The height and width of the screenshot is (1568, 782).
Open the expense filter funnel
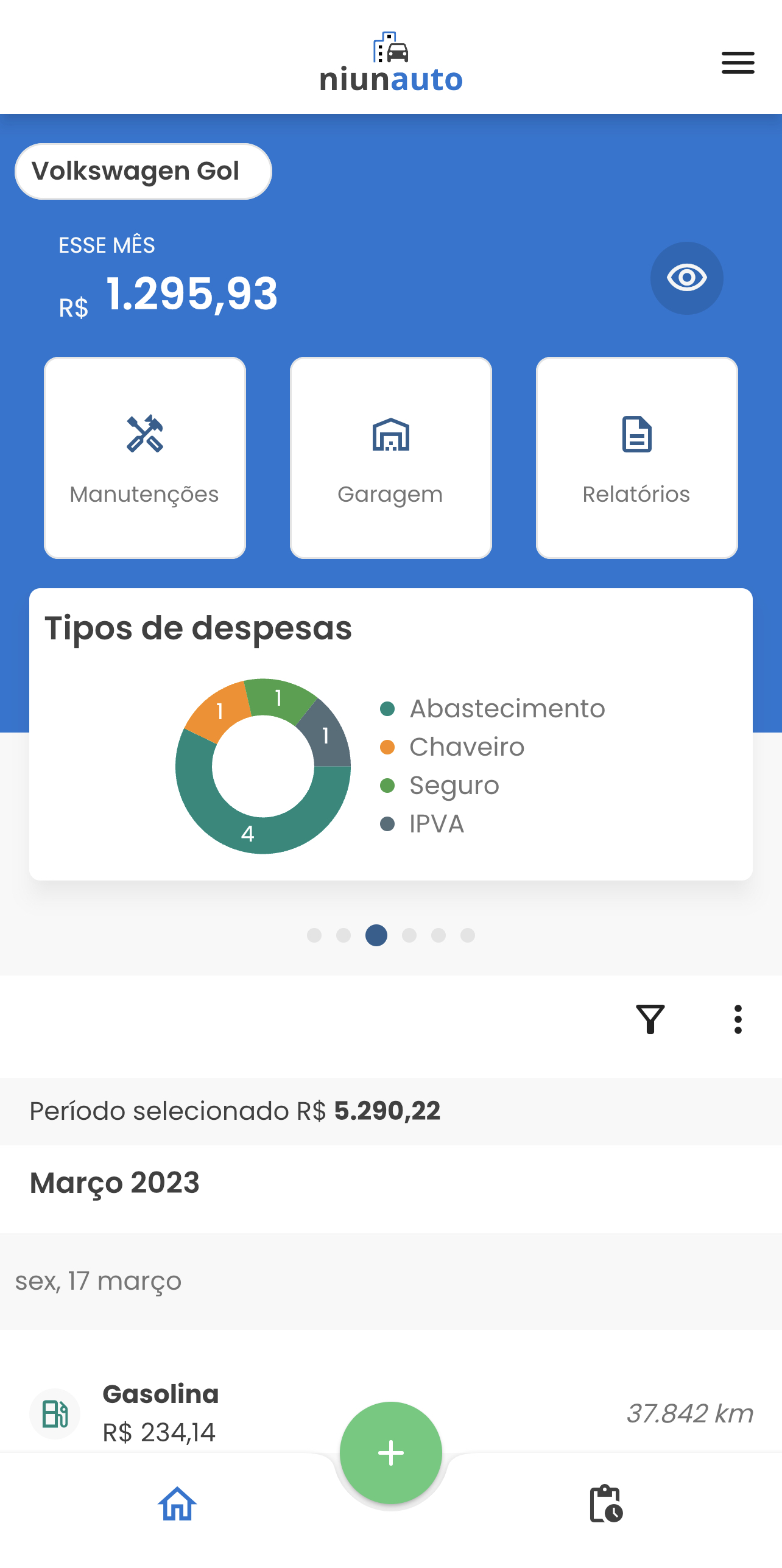coord(650,1019)
